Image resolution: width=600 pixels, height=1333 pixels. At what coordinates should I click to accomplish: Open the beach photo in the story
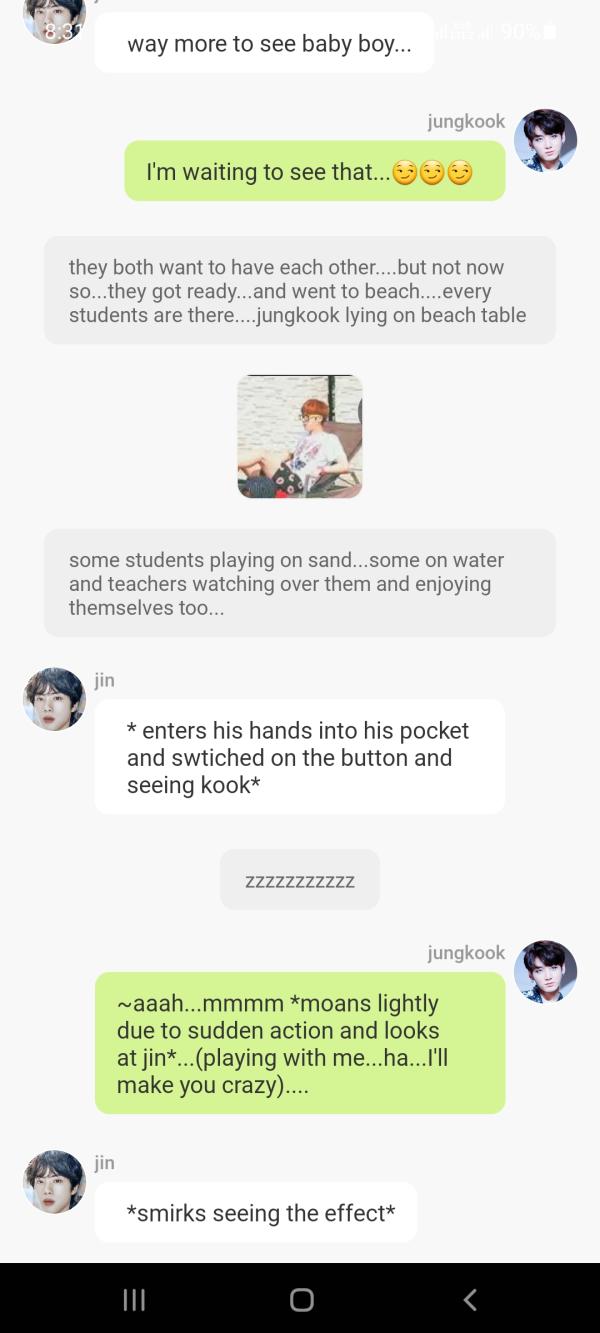click(300, 436)
